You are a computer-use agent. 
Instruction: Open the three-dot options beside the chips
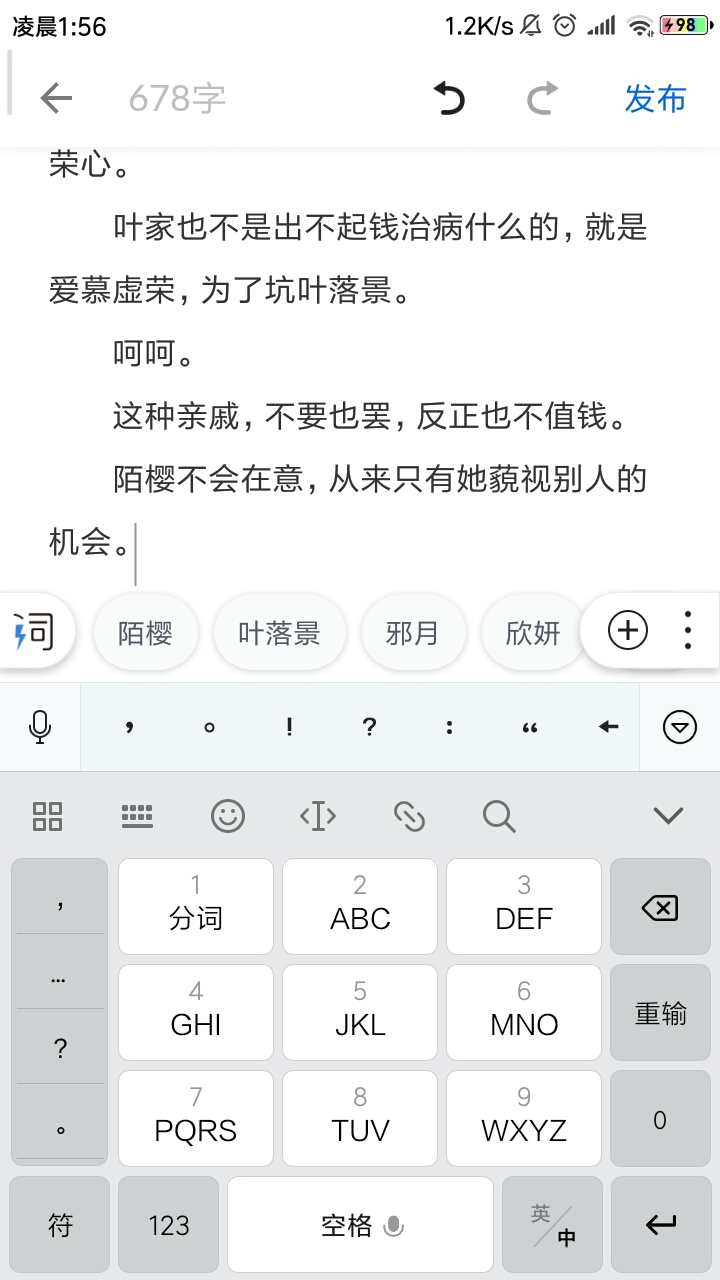coord(688,631)
